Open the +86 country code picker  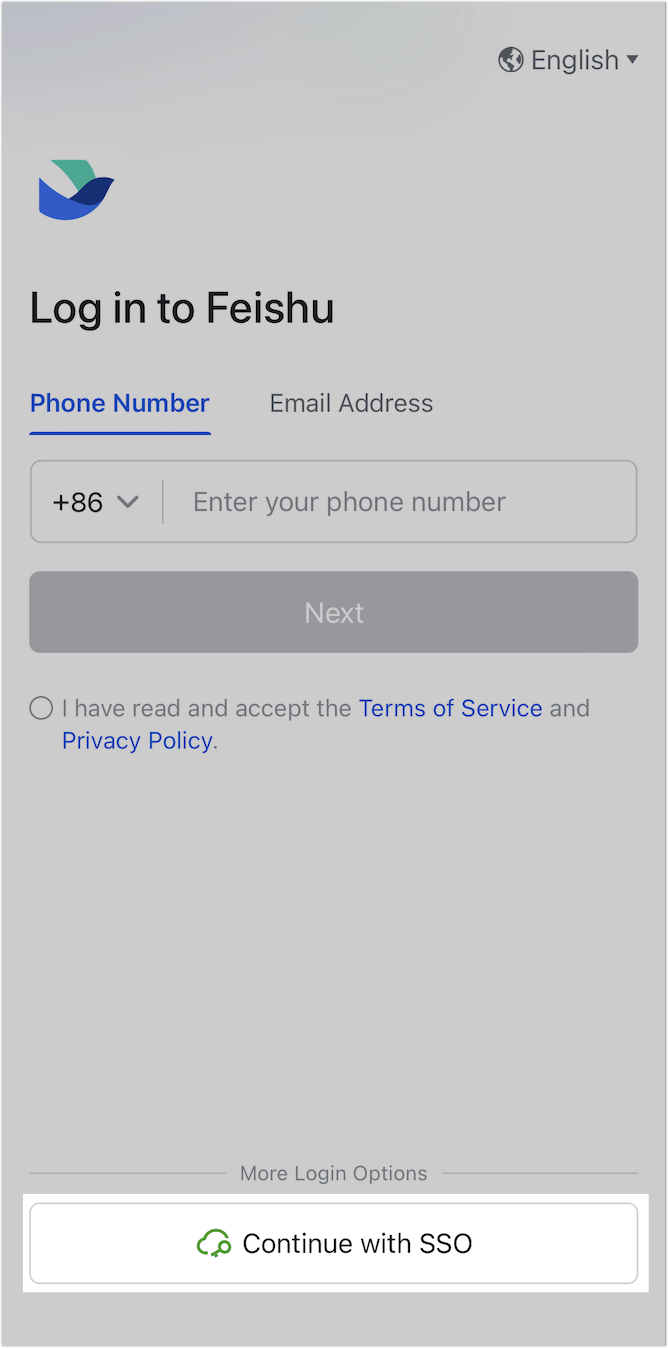(x=96, y=502)
